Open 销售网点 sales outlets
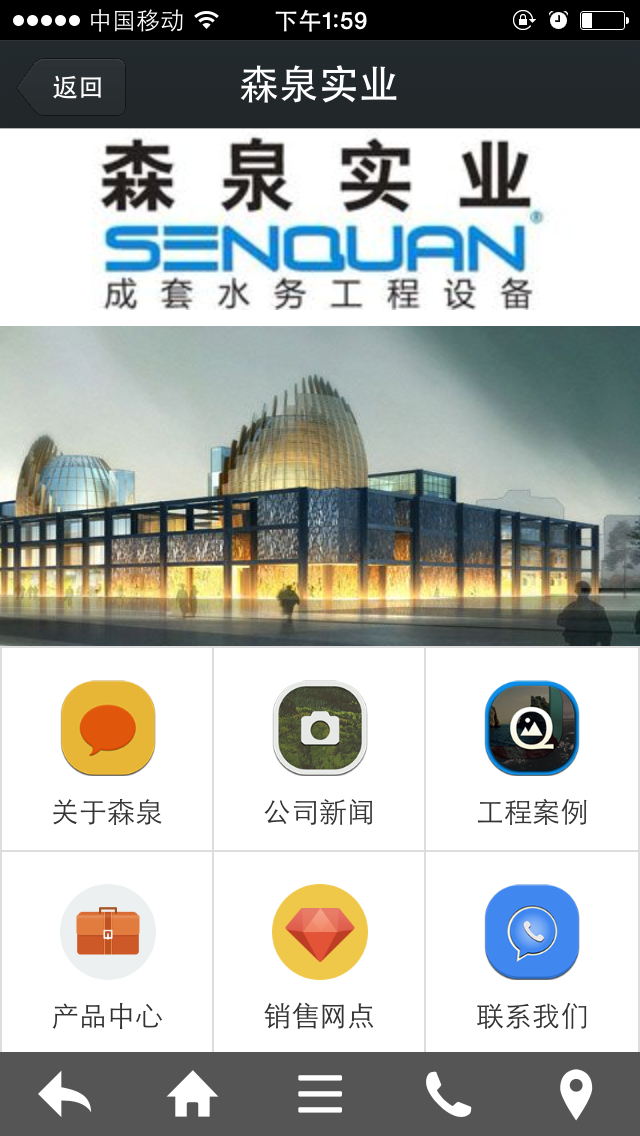This screenshot has height=1136, width=640. pyautogui.click(x=319, y=952)
